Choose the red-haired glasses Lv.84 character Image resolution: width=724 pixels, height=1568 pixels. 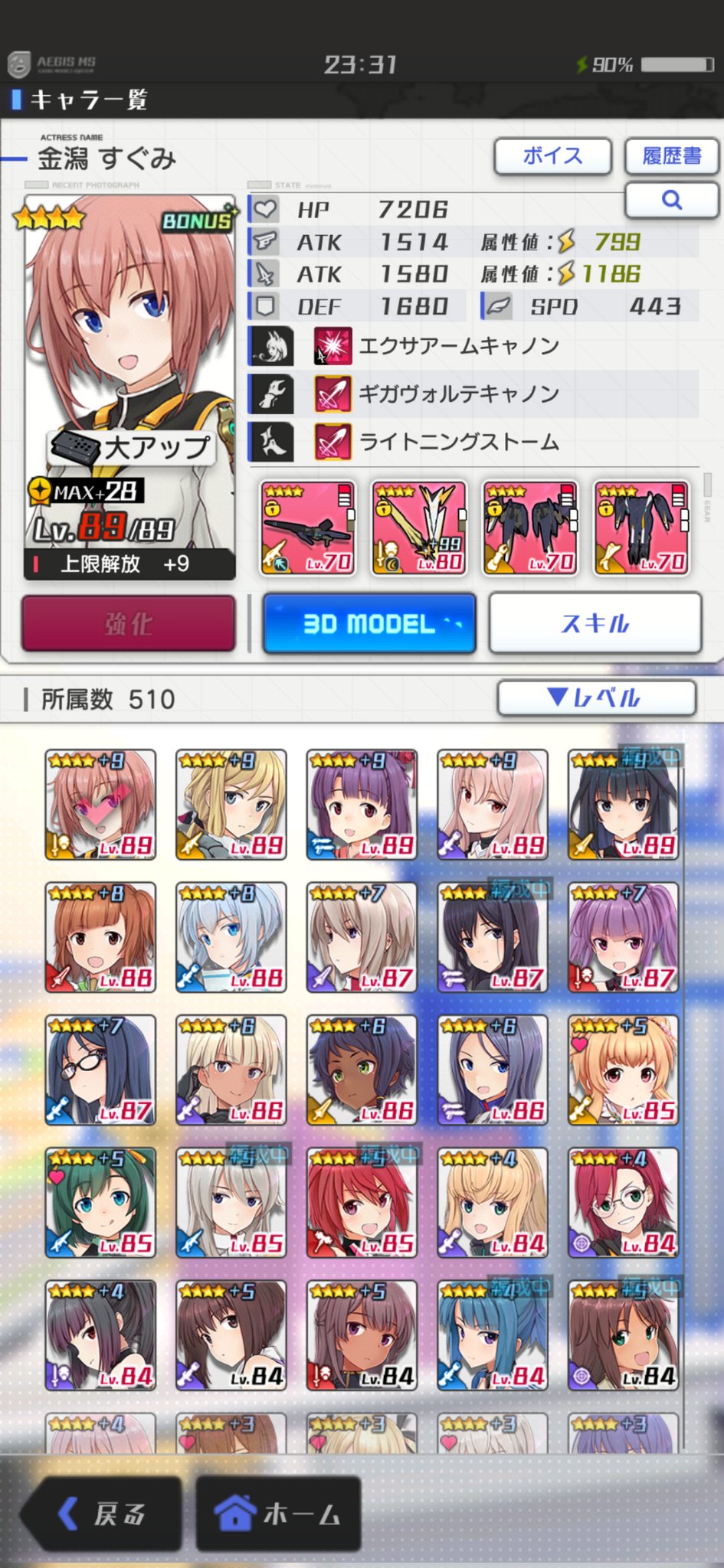coord(623,1203)
